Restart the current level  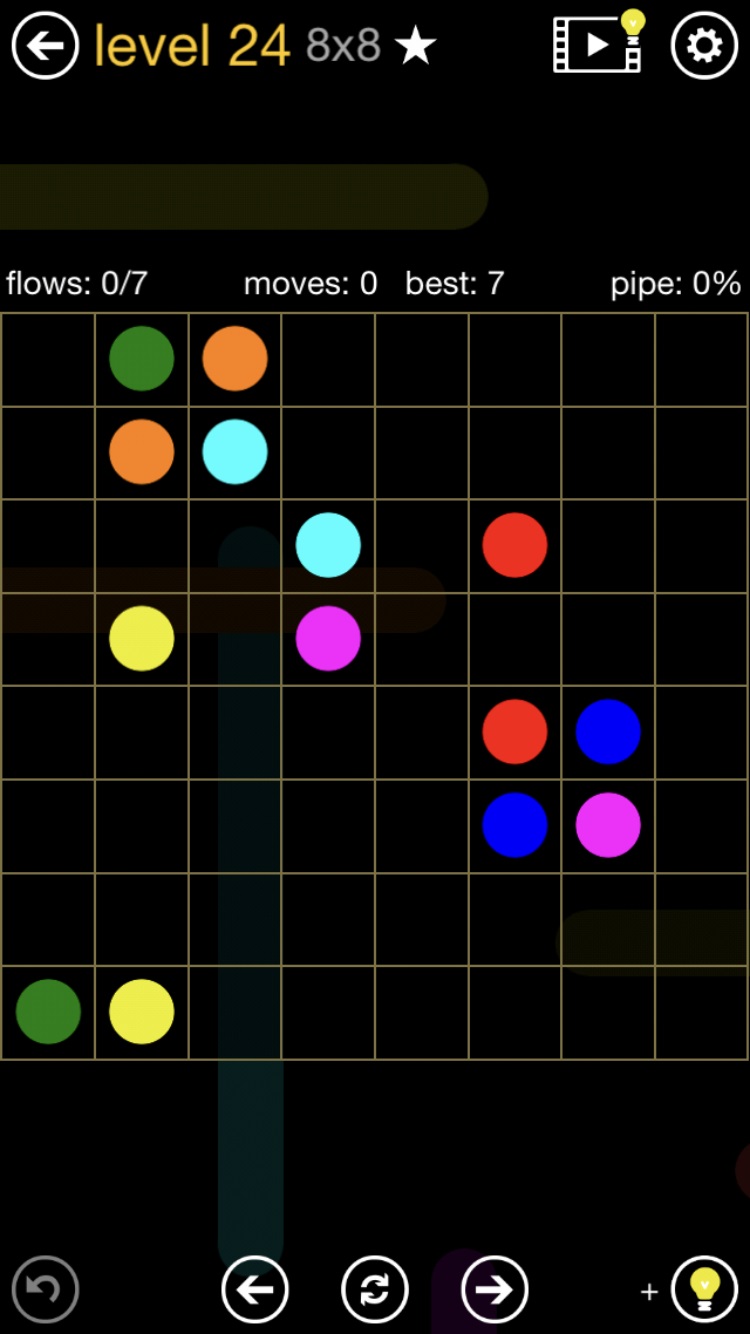click(x=375, y=1289)
